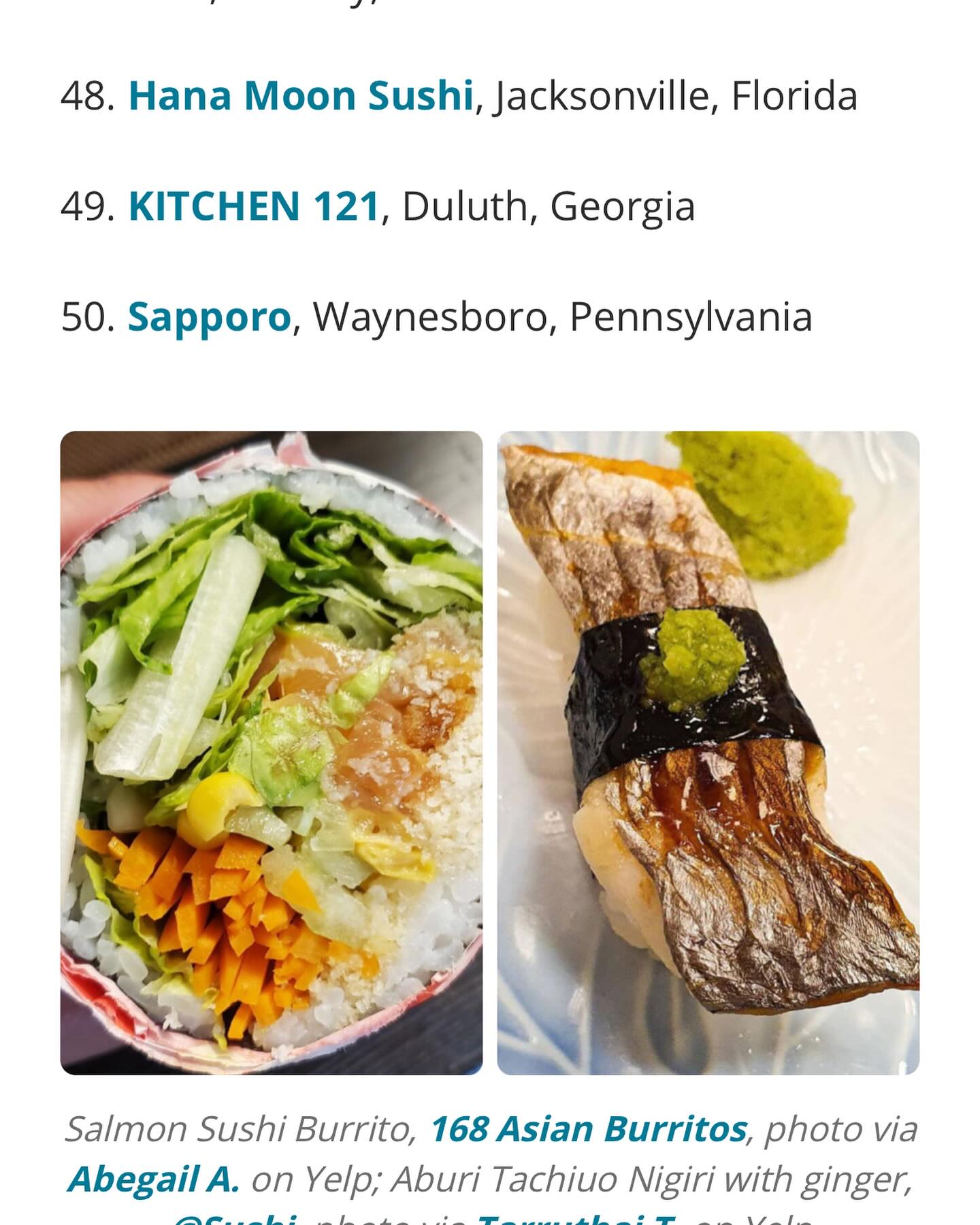View Abegail A.'s Yelp profile link
The width and height of the screenshot is (980, 1225).
point(154,1179)
